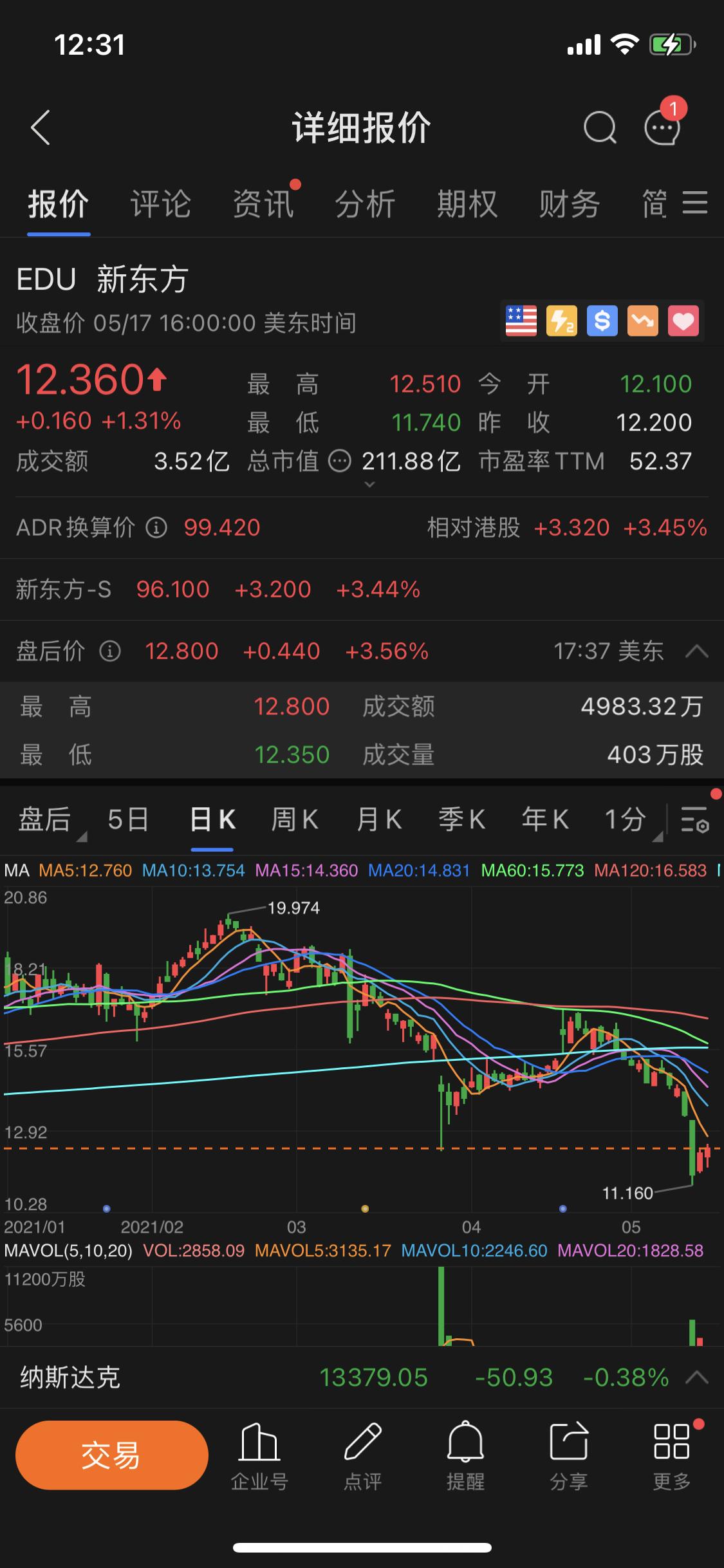Switch to the 资讯 tab
The width and height of the screenshot is (724, 1568).
(x=263, y=204)
